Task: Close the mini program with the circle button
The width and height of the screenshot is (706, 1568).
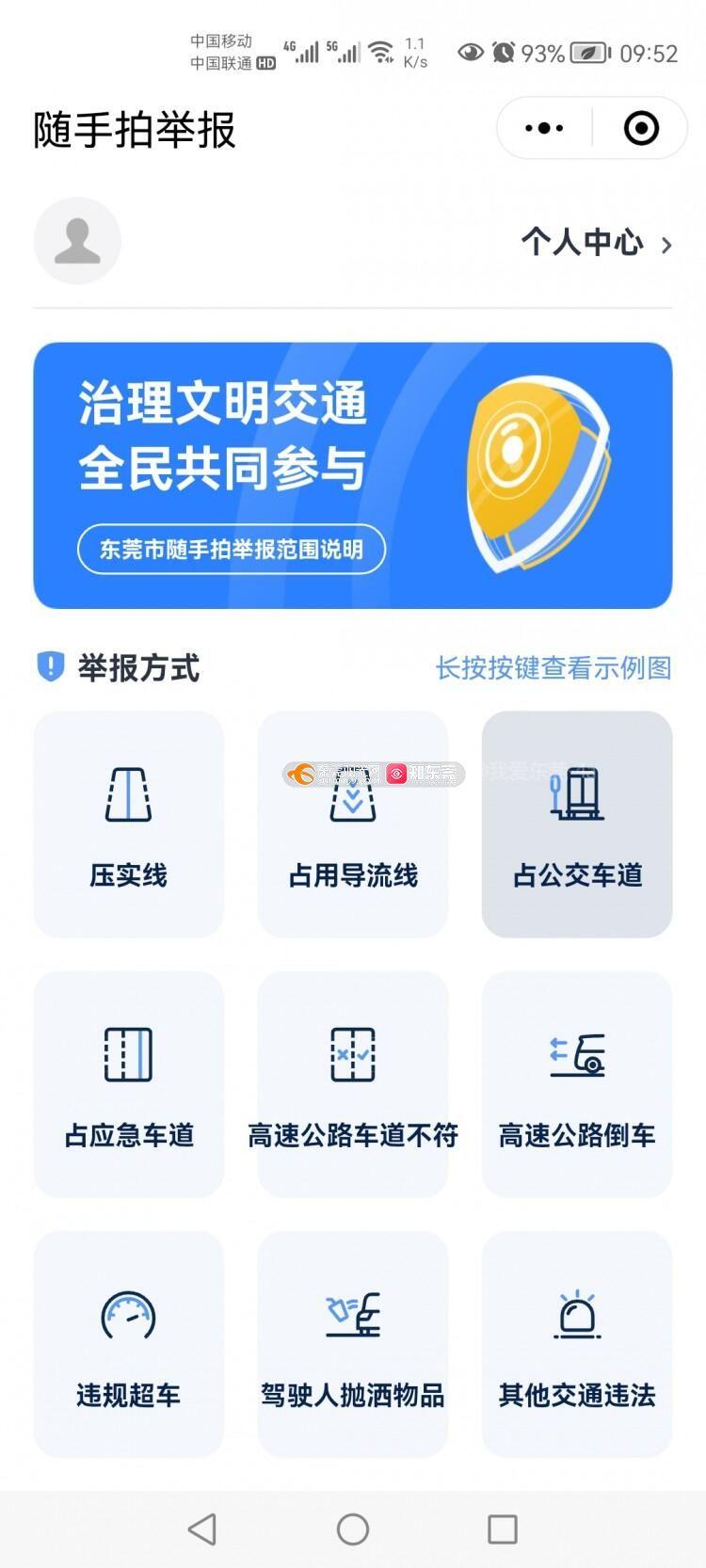Action: pyautogui.click(x=641, y=128)
